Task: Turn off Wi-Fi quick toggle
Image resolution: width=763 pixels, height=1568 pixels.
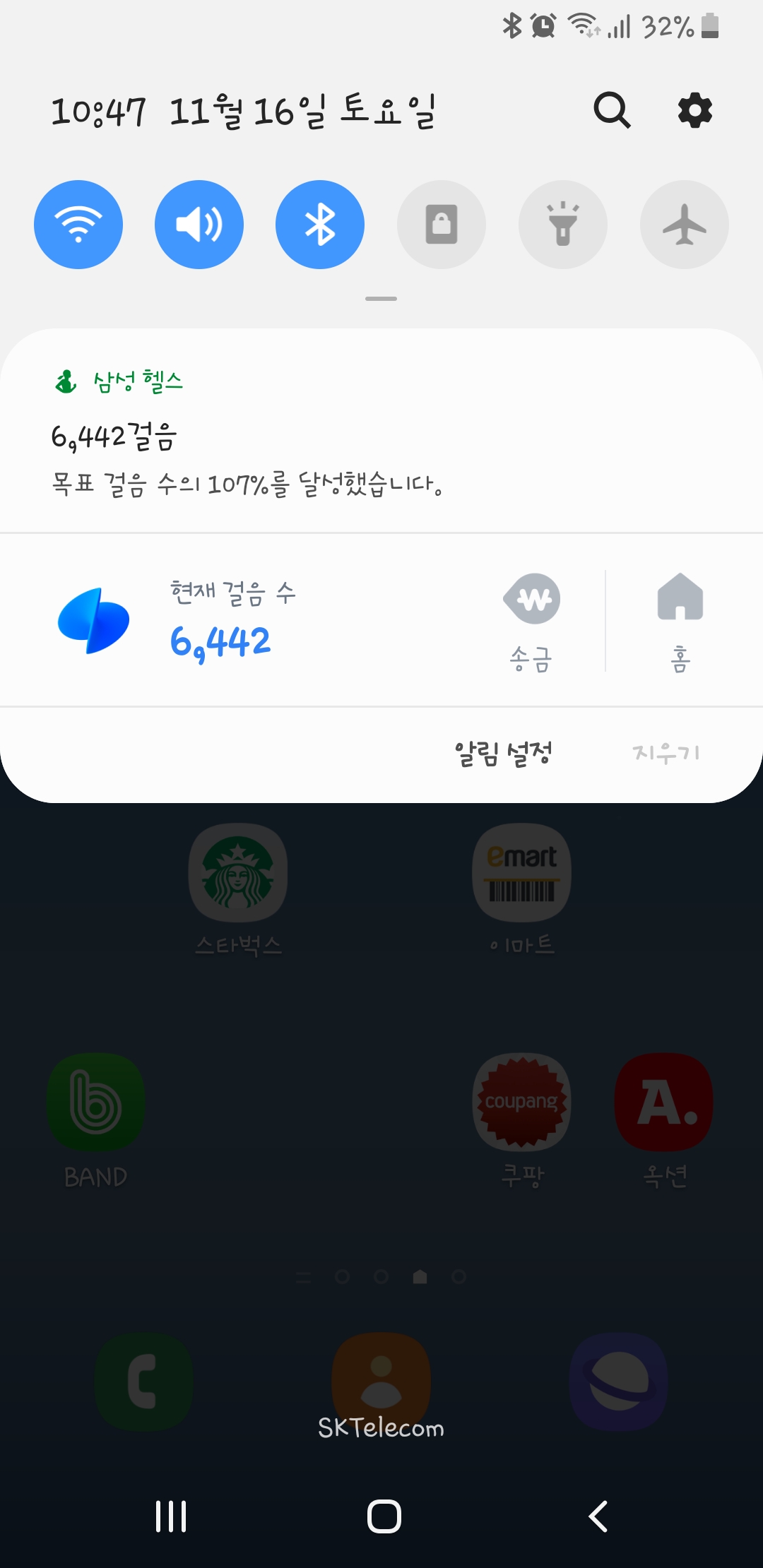Action: point(78,225)
